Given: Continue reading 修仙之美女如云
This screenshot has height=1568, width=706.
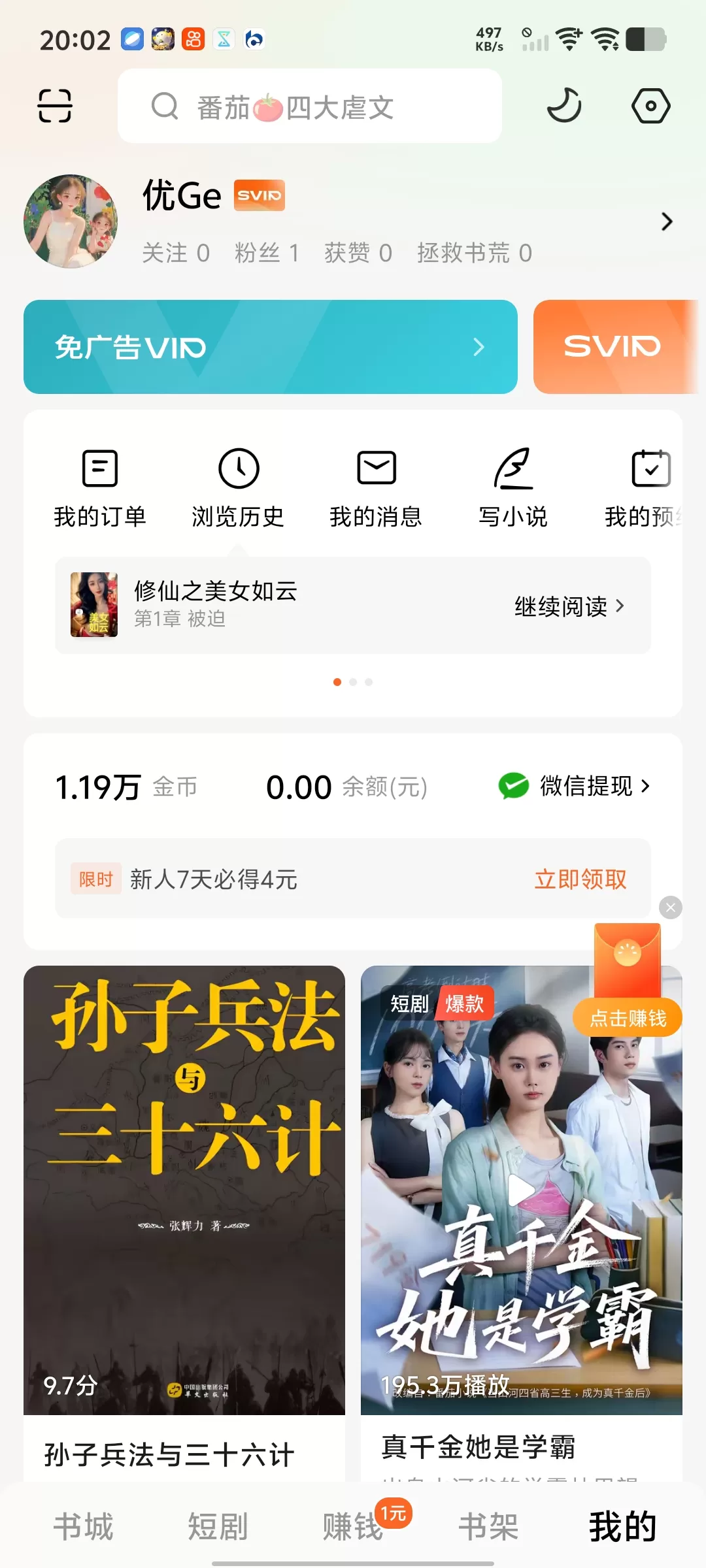Looking at the screenshot, I should [569, 606].
